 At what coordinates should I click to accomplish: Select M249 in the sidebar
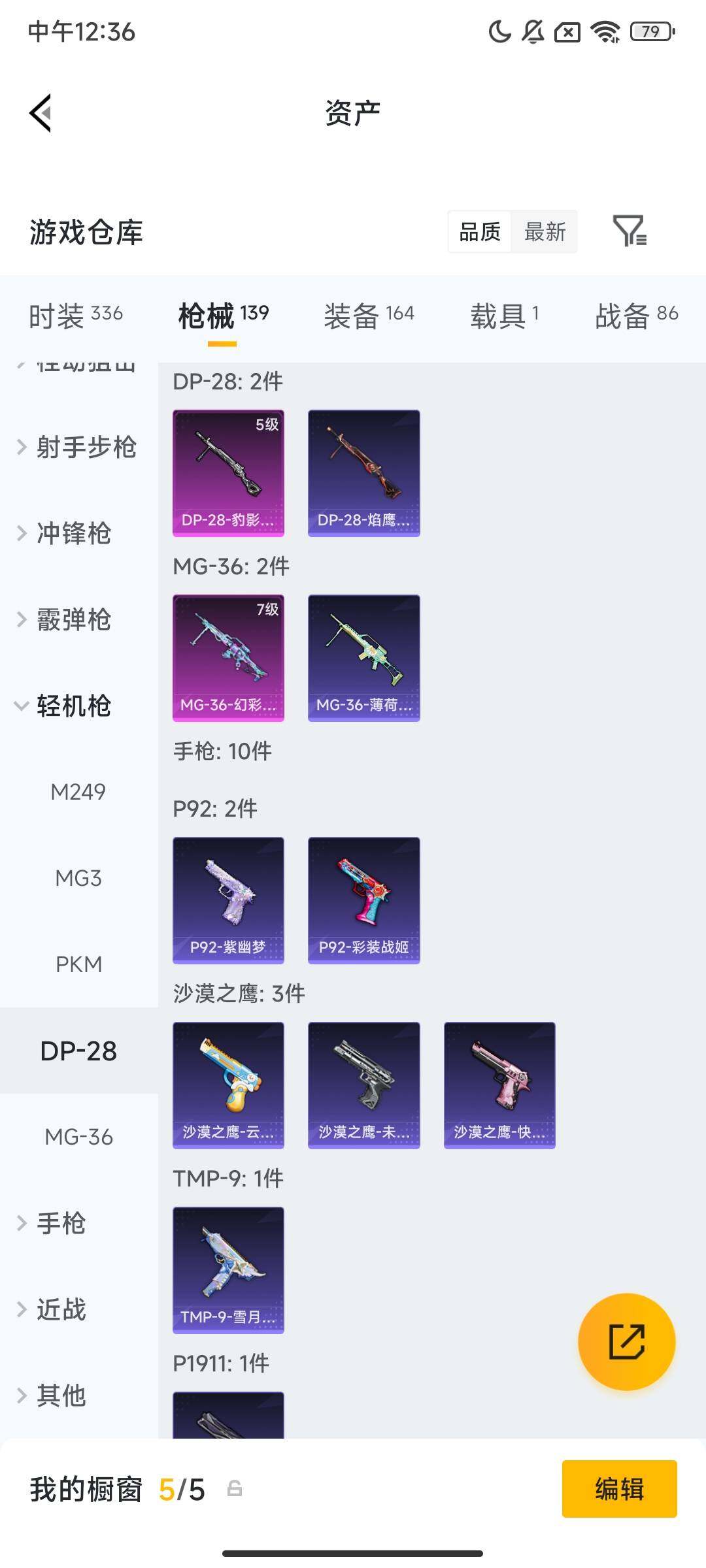point(80,792)
